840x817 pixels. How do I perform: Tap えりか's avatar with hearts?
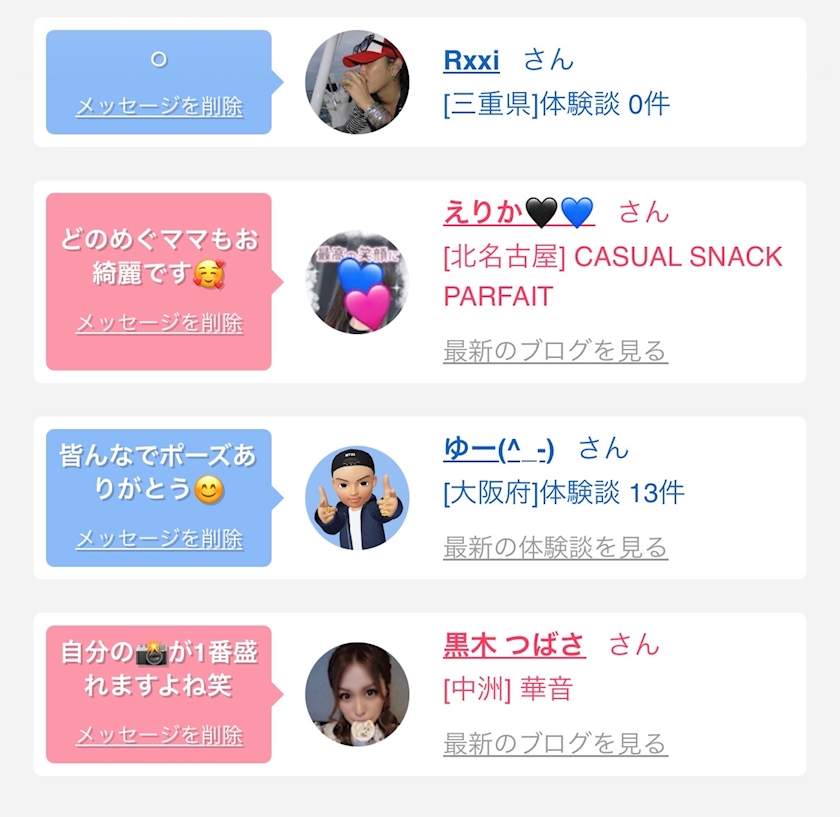tap(357, 282)
